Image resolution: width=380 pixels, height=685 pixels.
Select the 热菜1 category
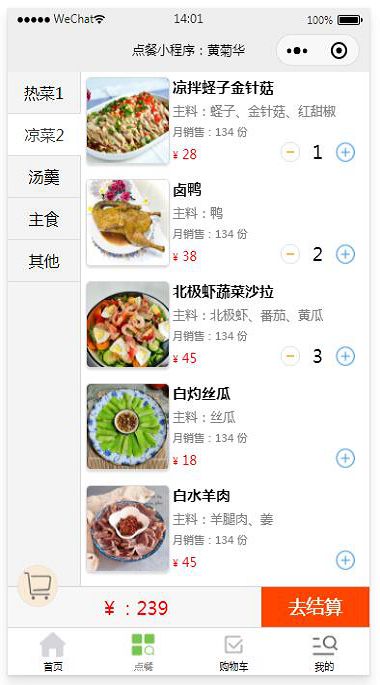[x=44, y=93]
